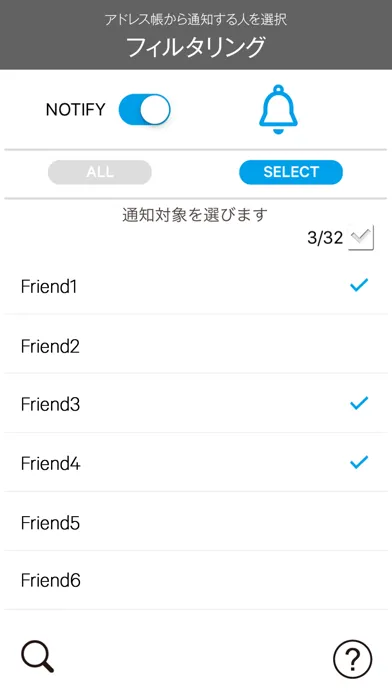The image size is (392, 696).
Task: Add Friend5 to notified people
Action: click(196, 522)
